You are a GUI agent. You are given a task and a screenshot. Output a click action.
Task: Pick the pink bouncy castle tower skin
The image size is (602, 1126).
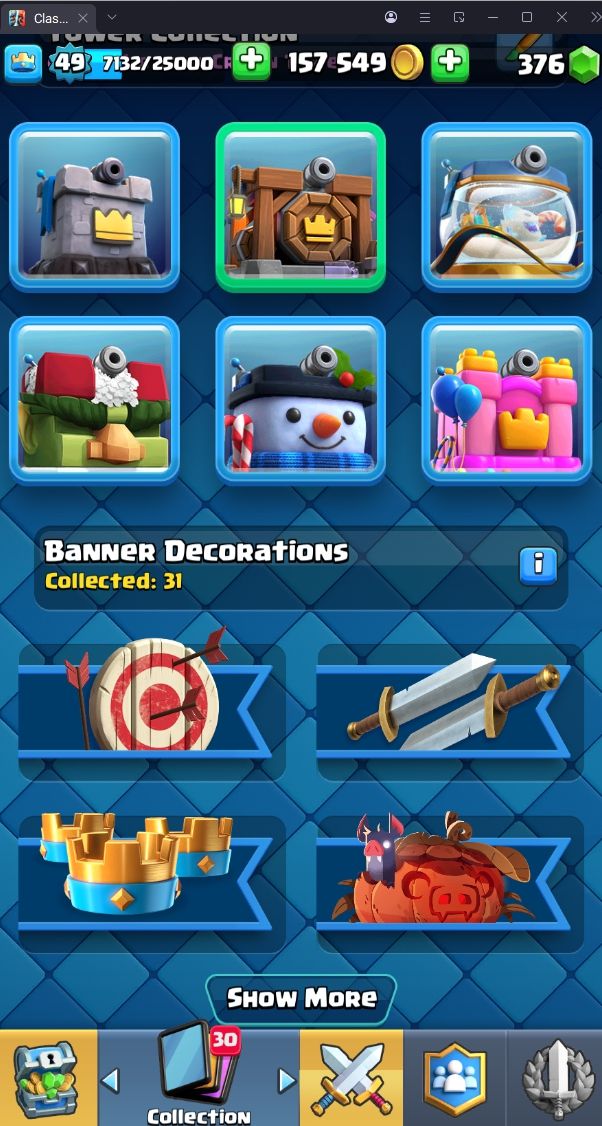coord(507,400)
